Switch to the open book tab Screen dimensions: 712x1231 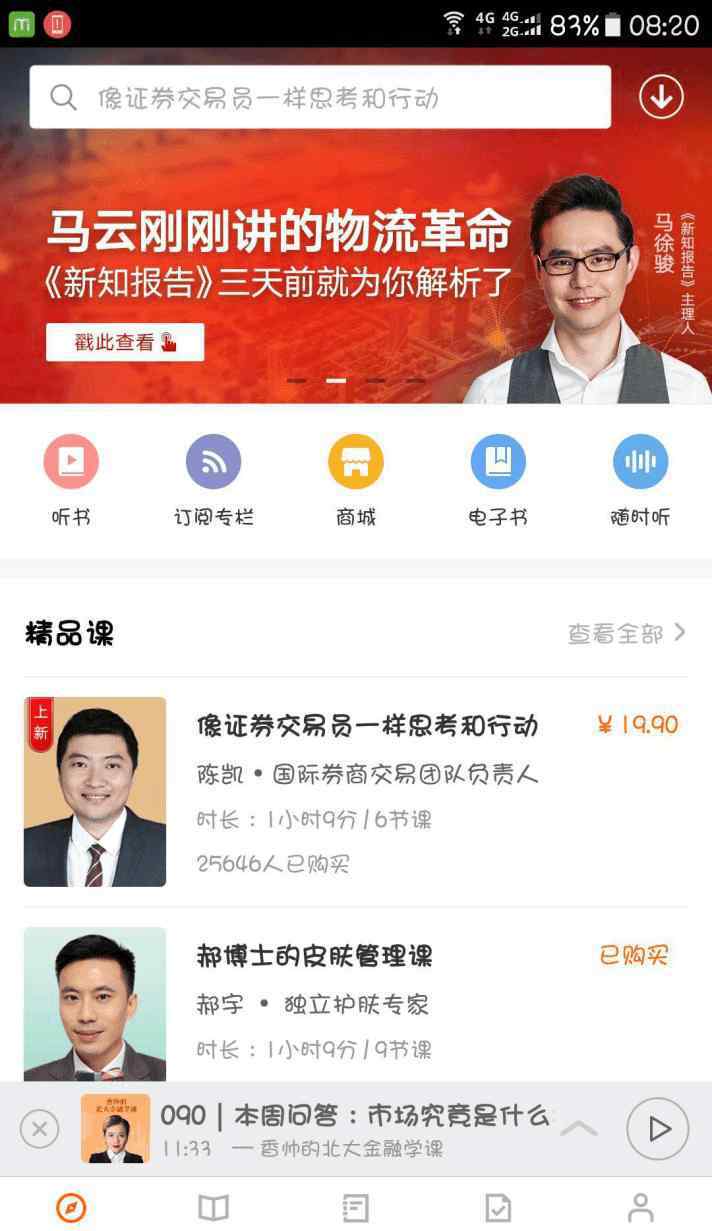click(213, 1207)
